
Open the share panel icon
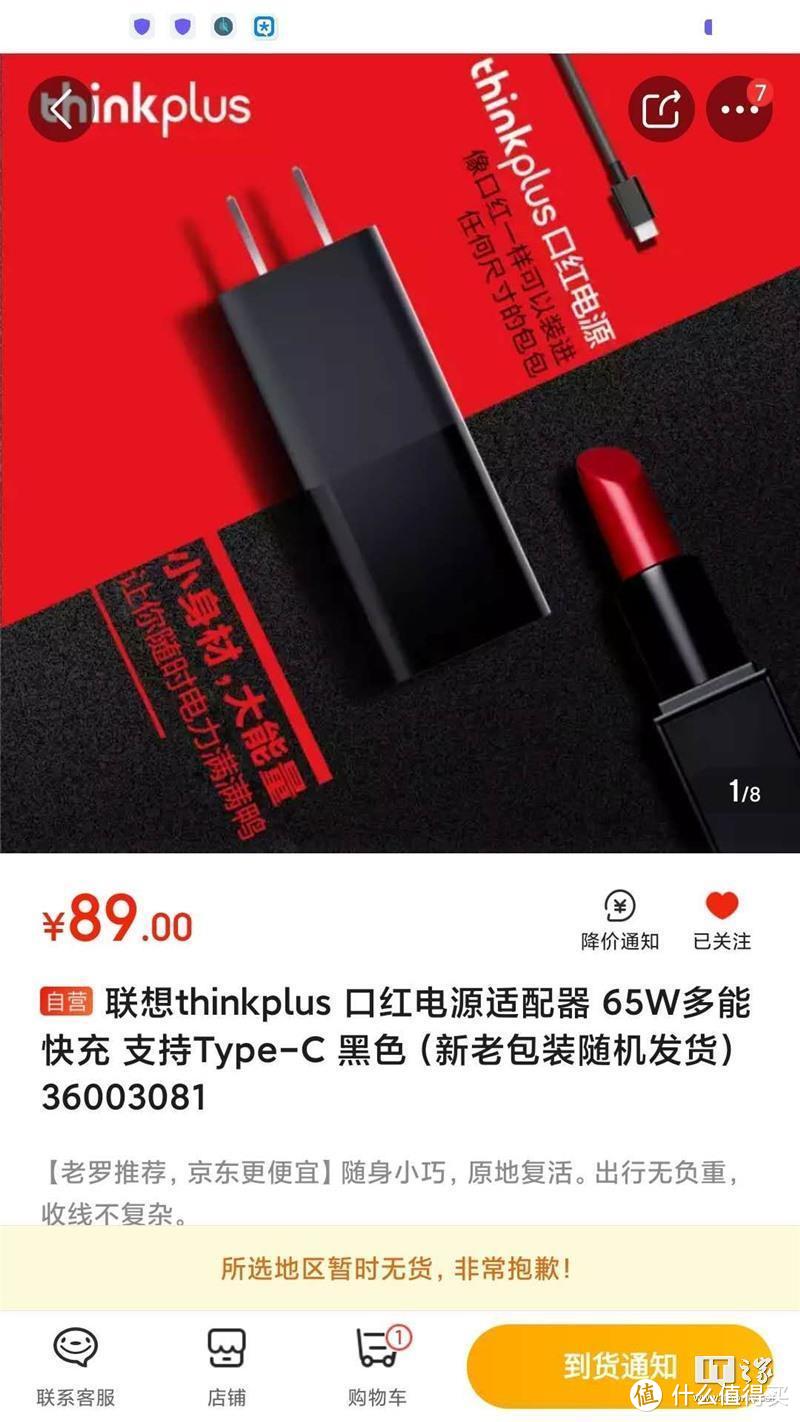[x=661, y=108]
